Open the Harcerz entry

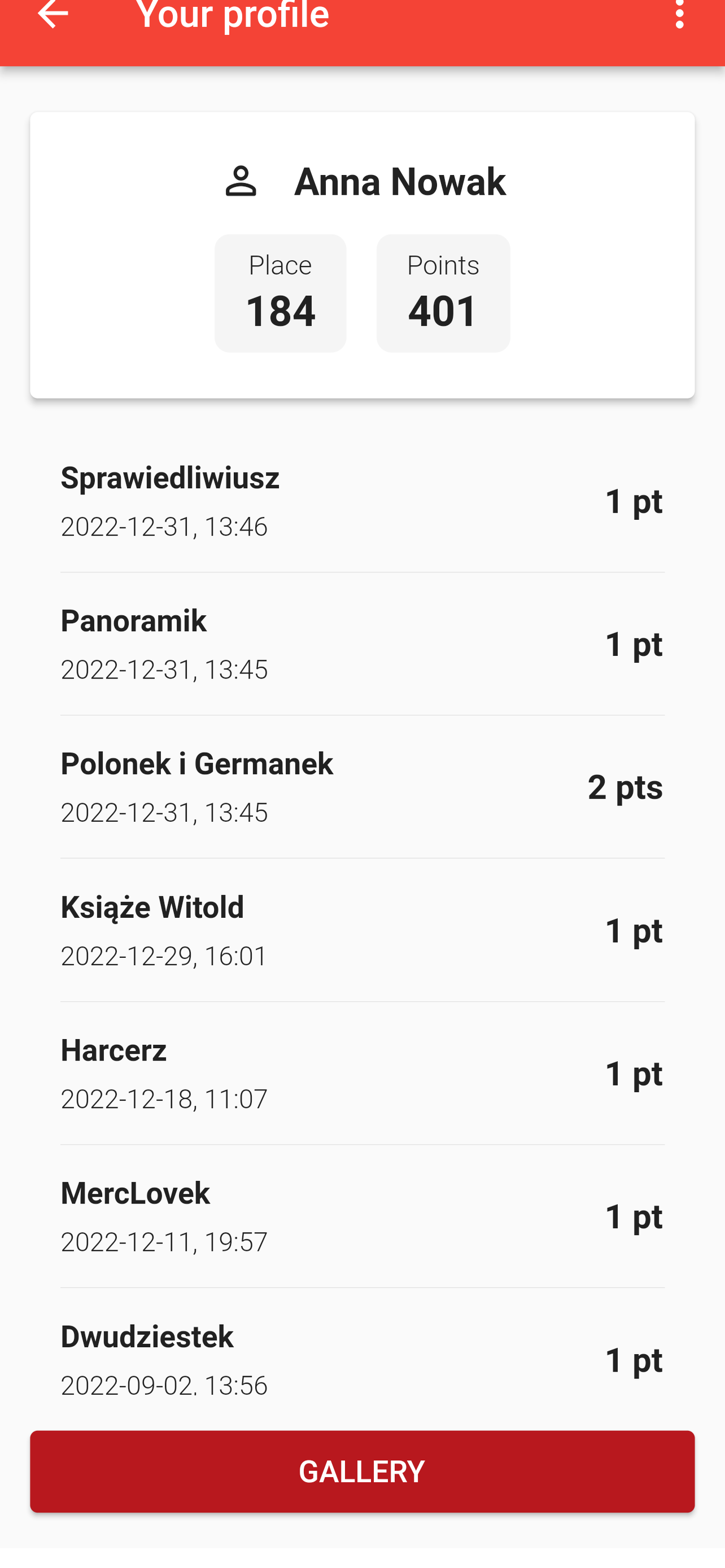[x=362, y=1073]
